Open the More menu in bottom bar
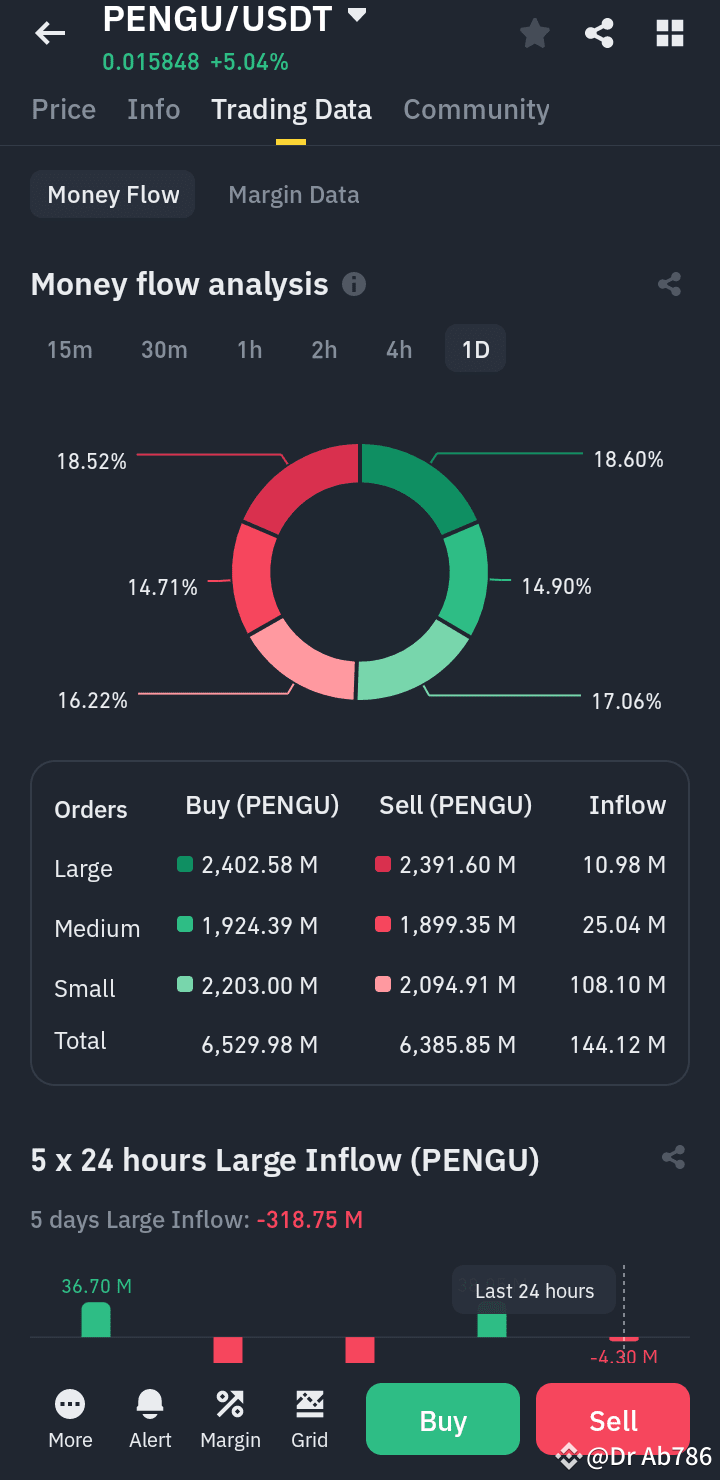 (70, 1419)
